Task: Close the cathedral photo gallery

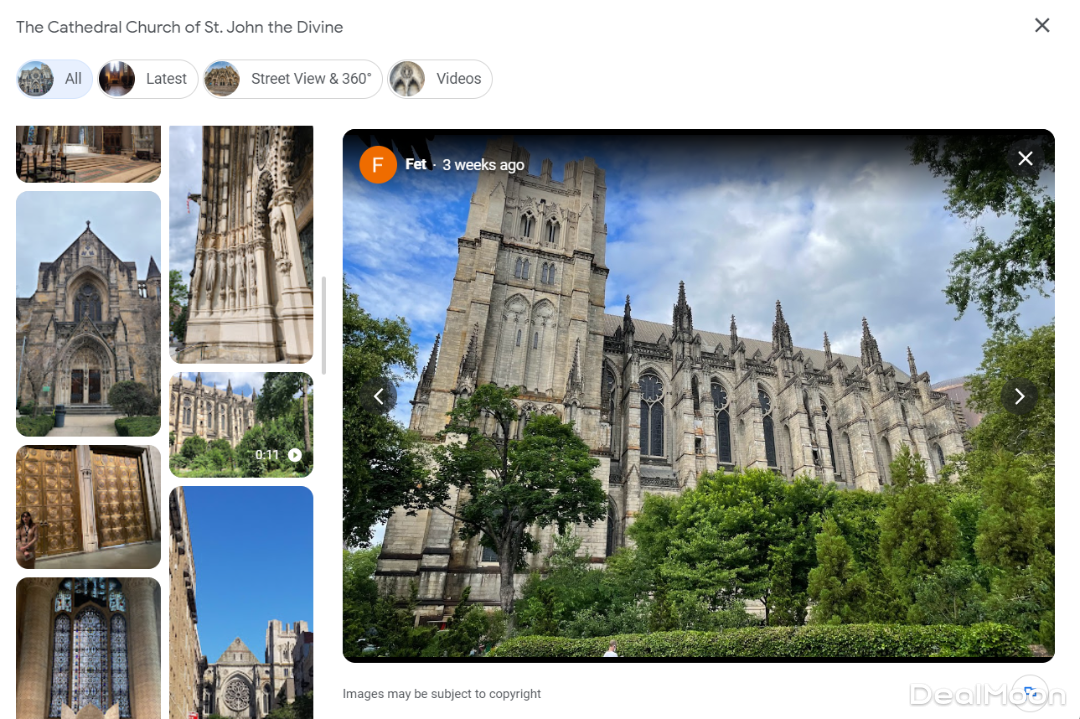Action: (1042, 25)
